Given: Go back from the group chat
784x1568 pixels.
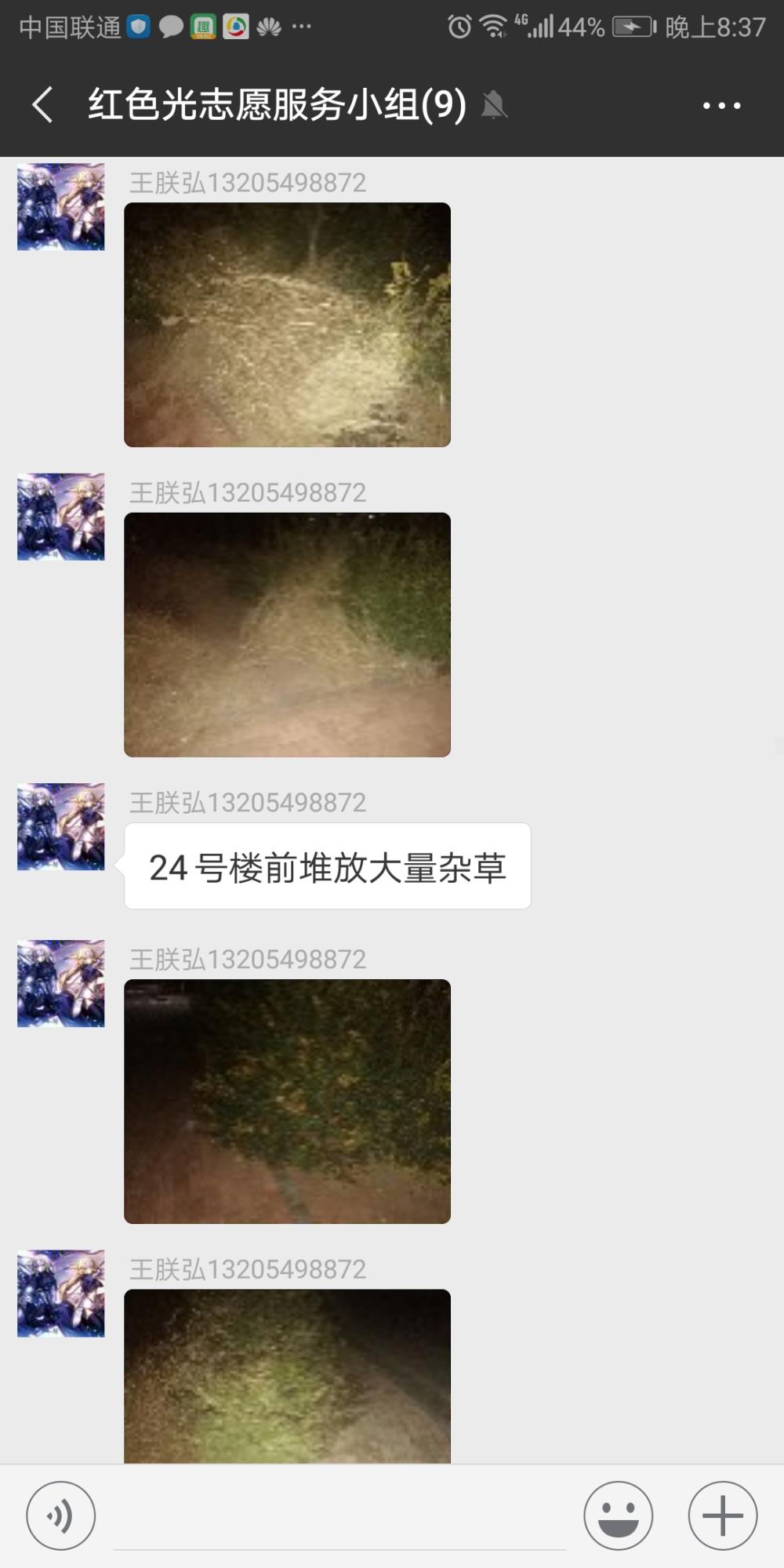Looking at the screenshot, I should (x=43, y=104).
